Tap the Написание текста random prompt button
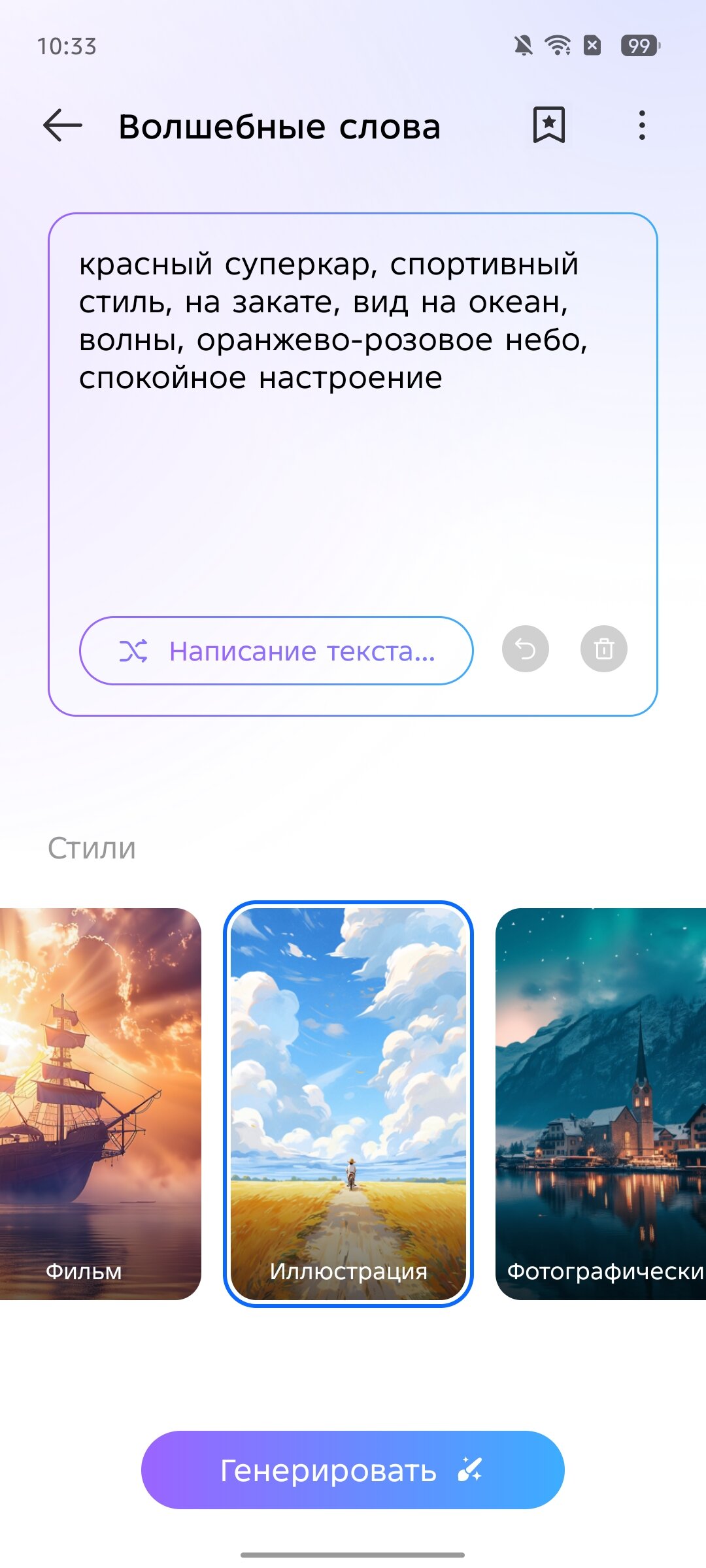This screenshot has width=706, height=1568. pyautogui.click(x=276, y=651)
